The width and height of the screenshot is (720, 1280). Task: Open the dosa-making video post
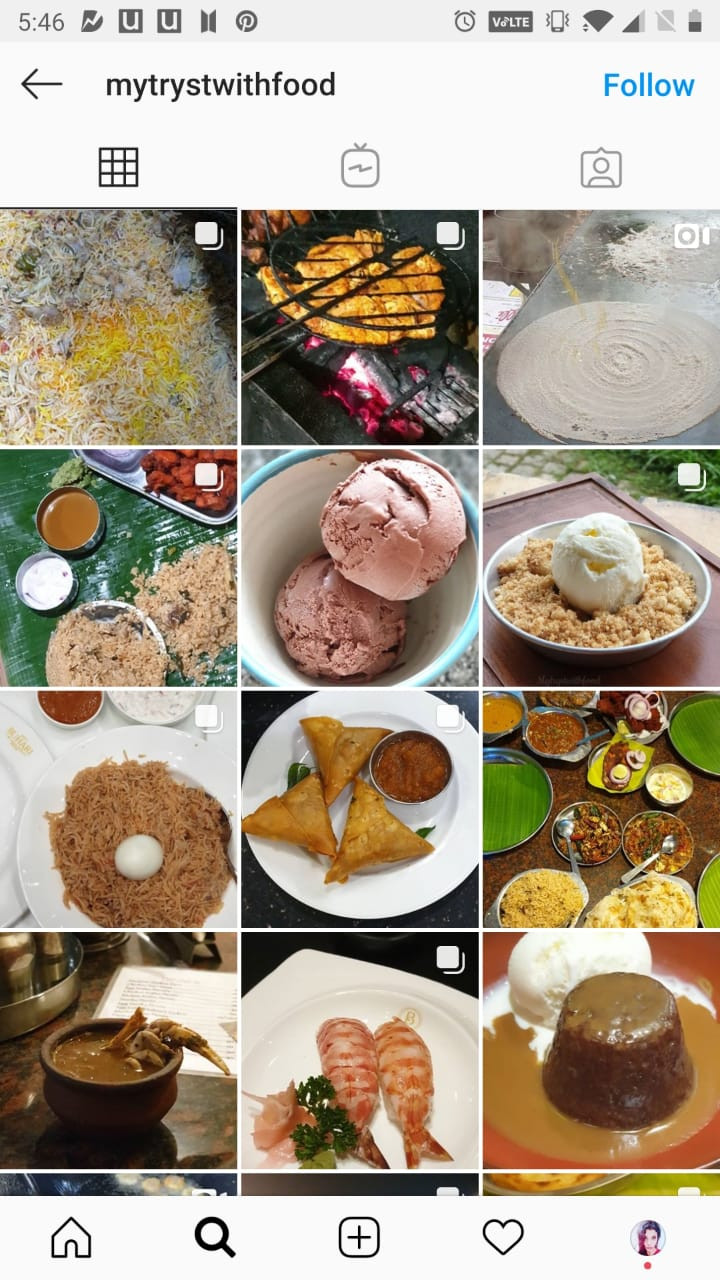tap(601, 328)
